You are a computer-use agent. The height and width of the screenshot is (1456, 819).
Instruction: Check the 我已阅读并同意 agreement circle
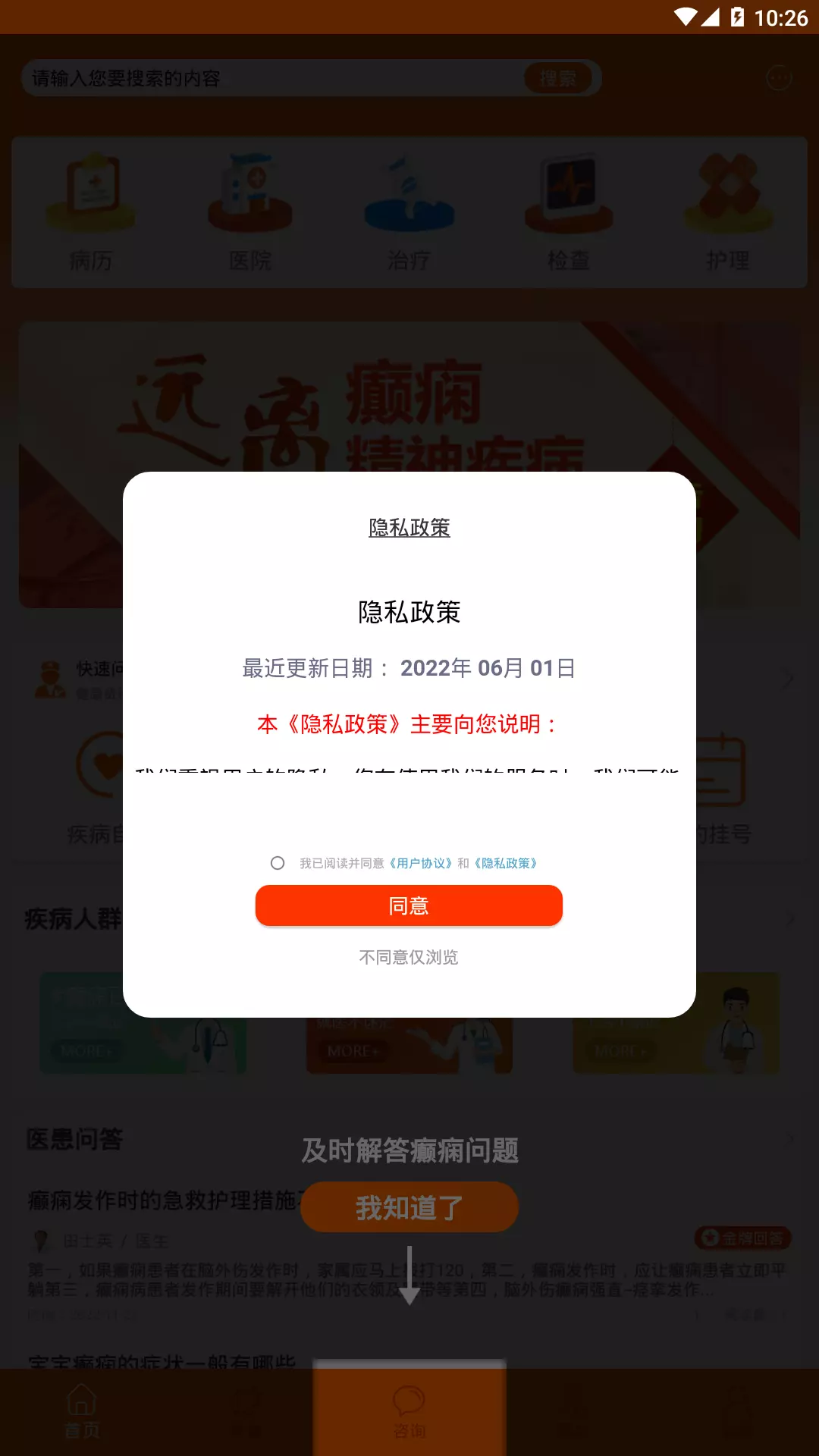point(278,863)
